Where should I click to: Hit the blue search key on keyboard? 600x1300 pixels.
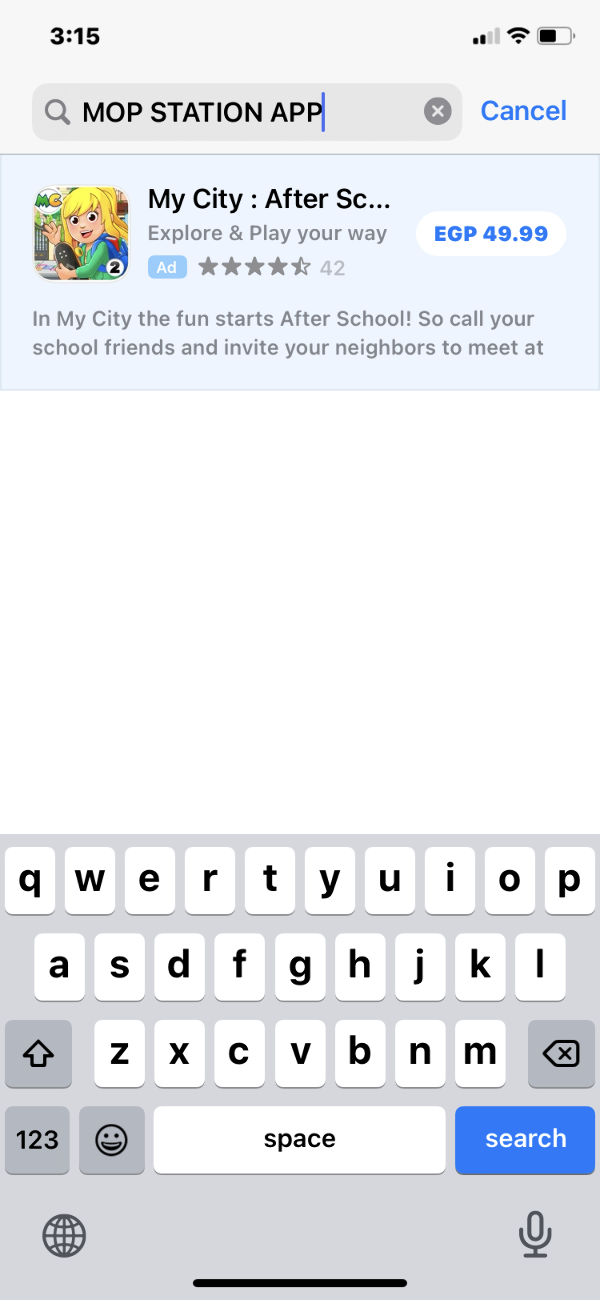click(x=525, y=1139)
